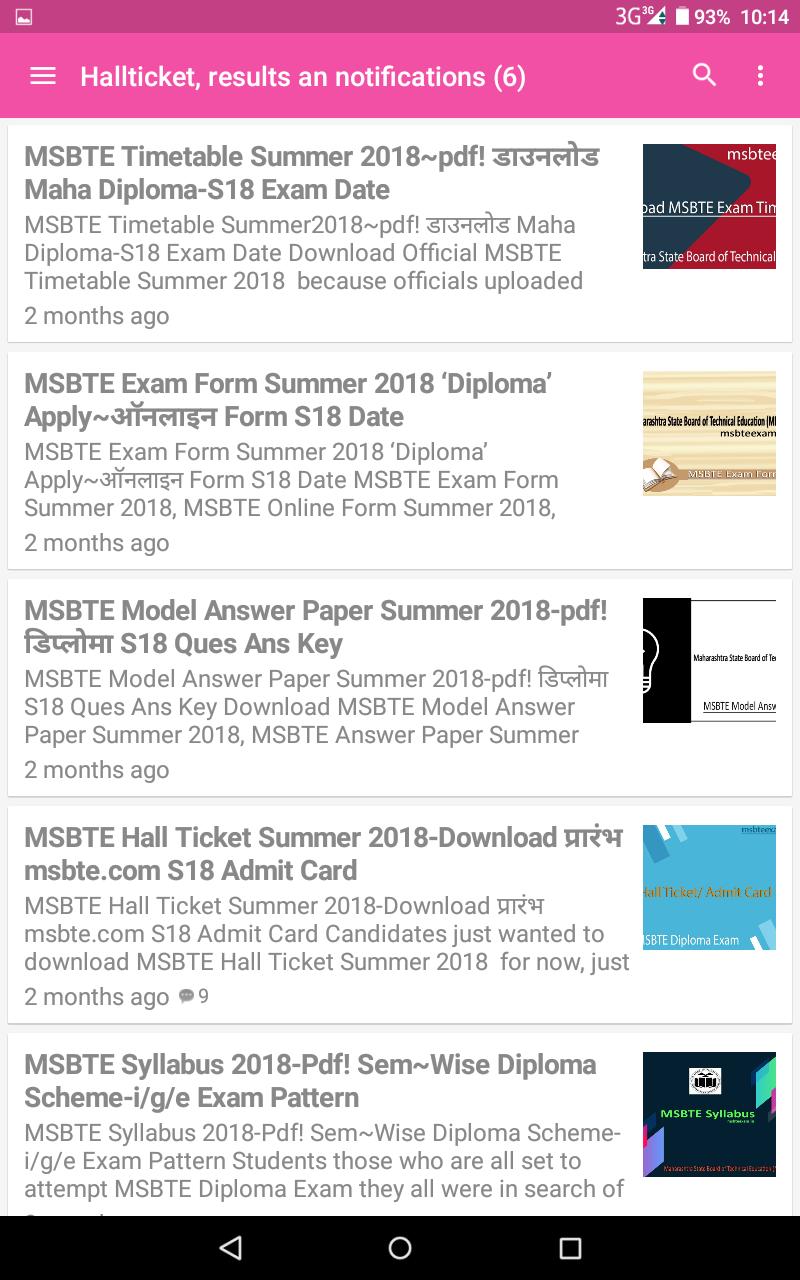The width and height of the screenshot is (800, 1280).
Task: Tap the search icon in the app bar
Action: click(705, 75)
